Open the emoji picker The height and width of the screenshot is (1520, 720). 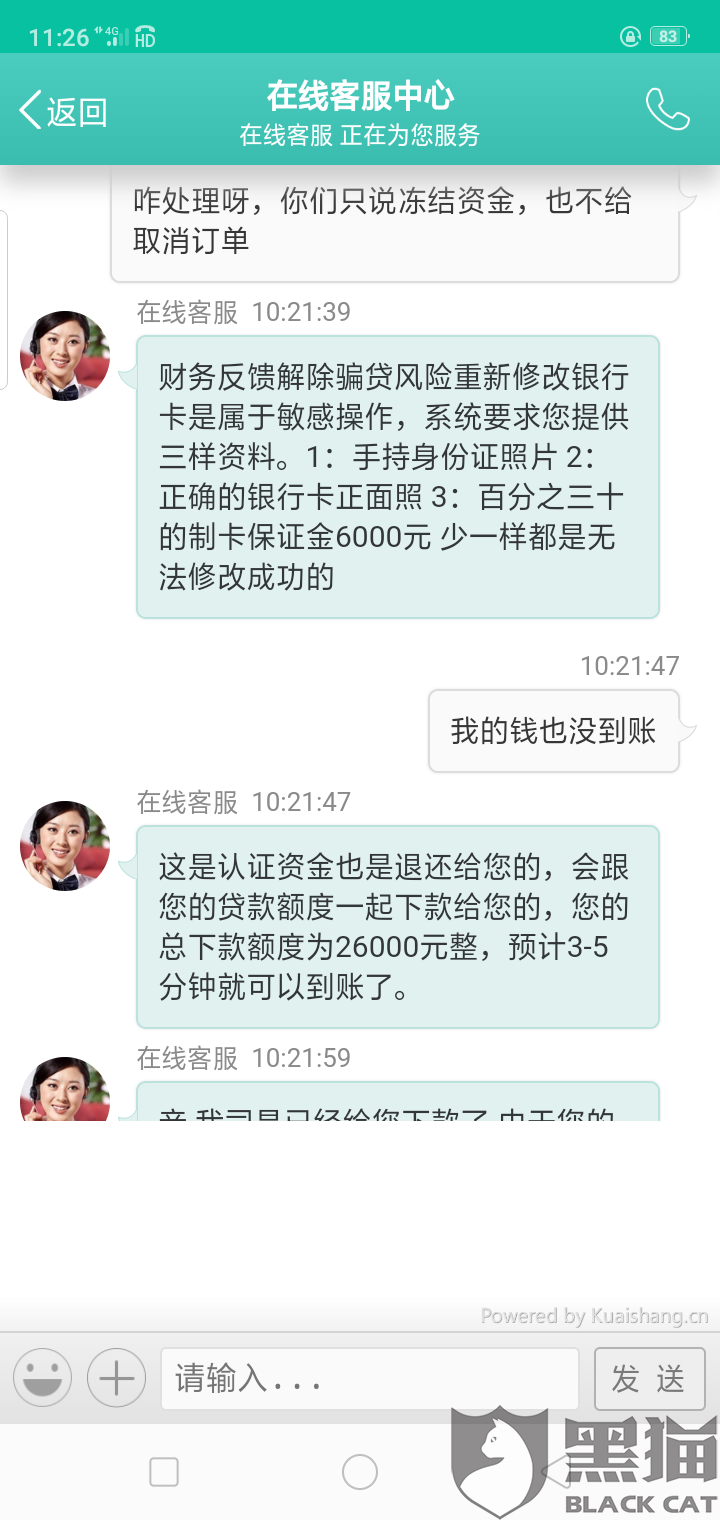click(42, 1378)
